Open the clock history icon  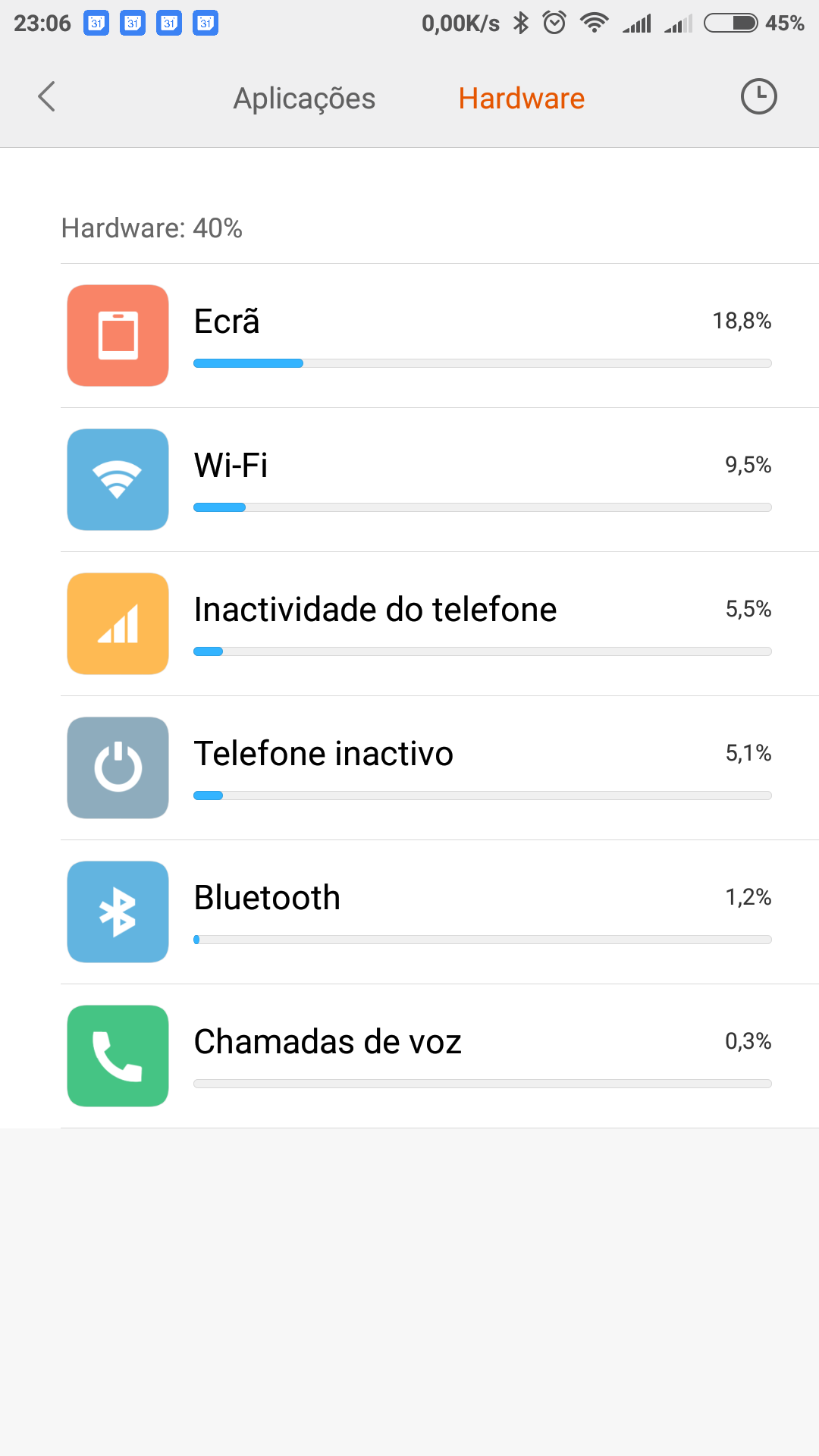point(758,97)
